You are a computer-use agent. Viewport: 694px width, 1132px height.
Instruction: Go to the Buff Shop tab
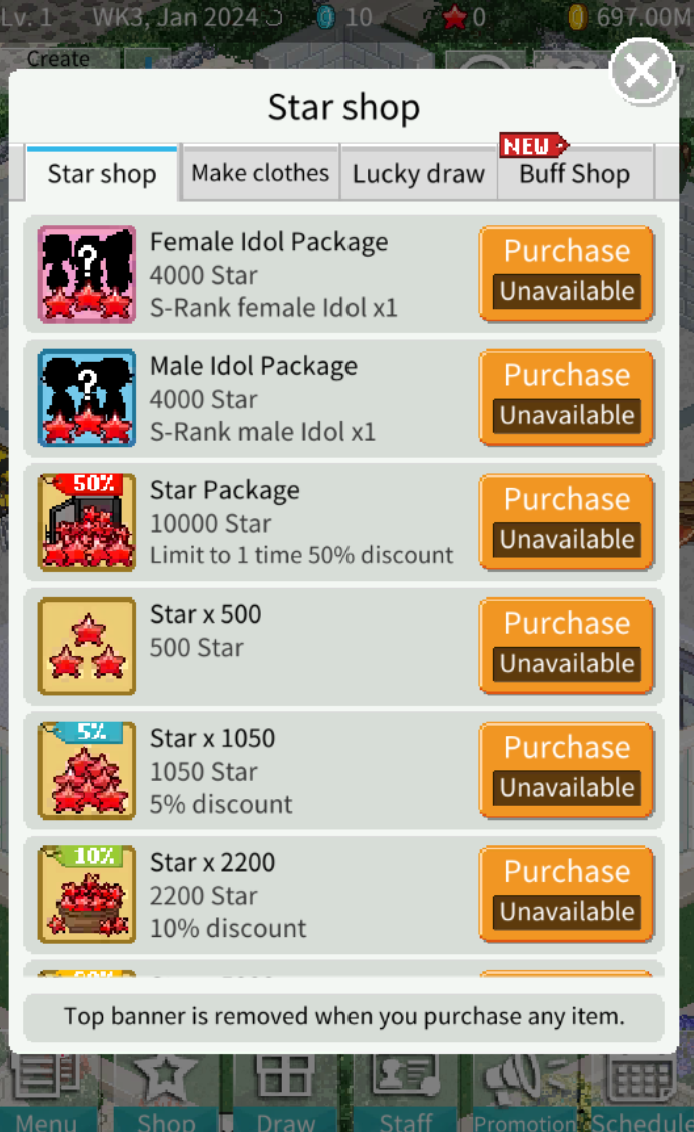click(x=574, y=174)
